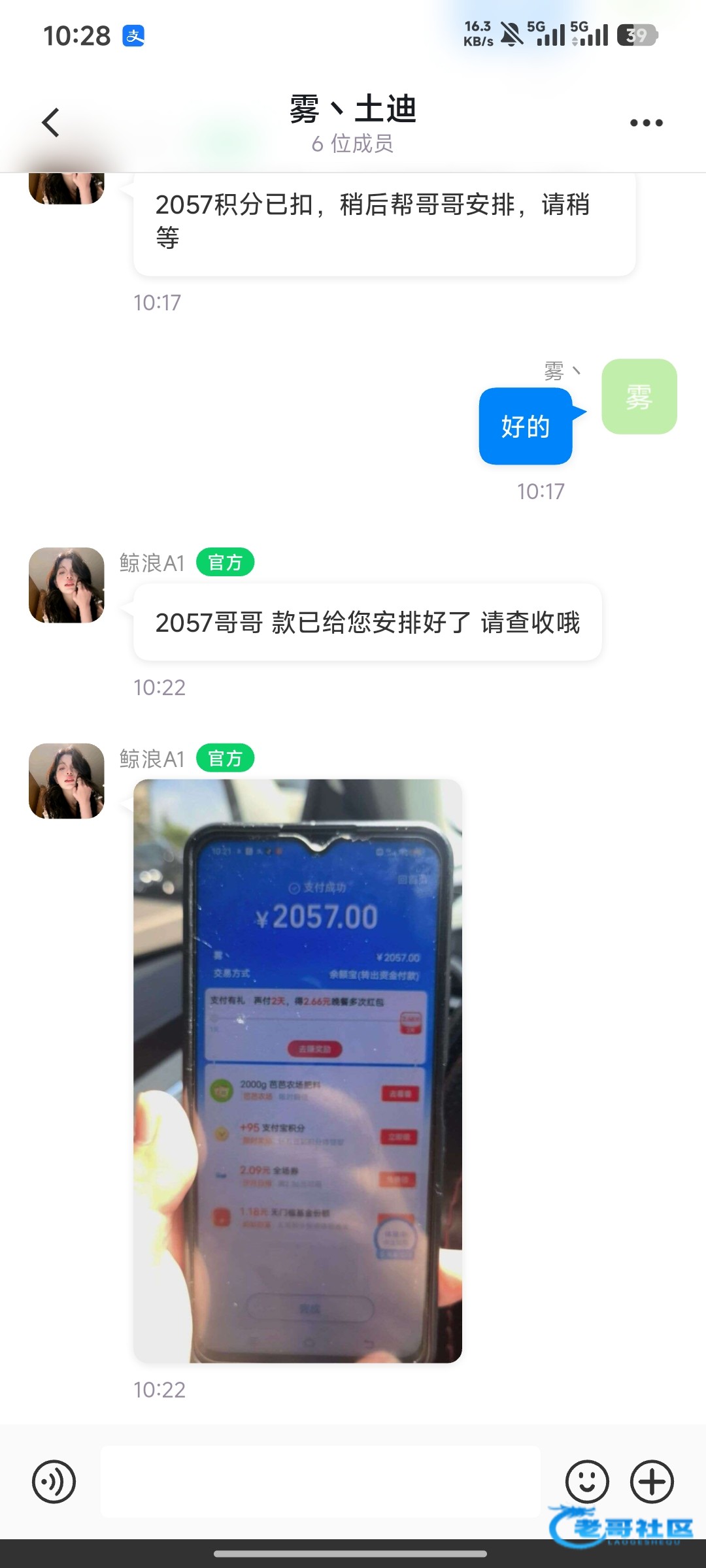Open the emoji picker
Image resolution: width=706 pixels, height=1568 pixels.
[587, 1481]
